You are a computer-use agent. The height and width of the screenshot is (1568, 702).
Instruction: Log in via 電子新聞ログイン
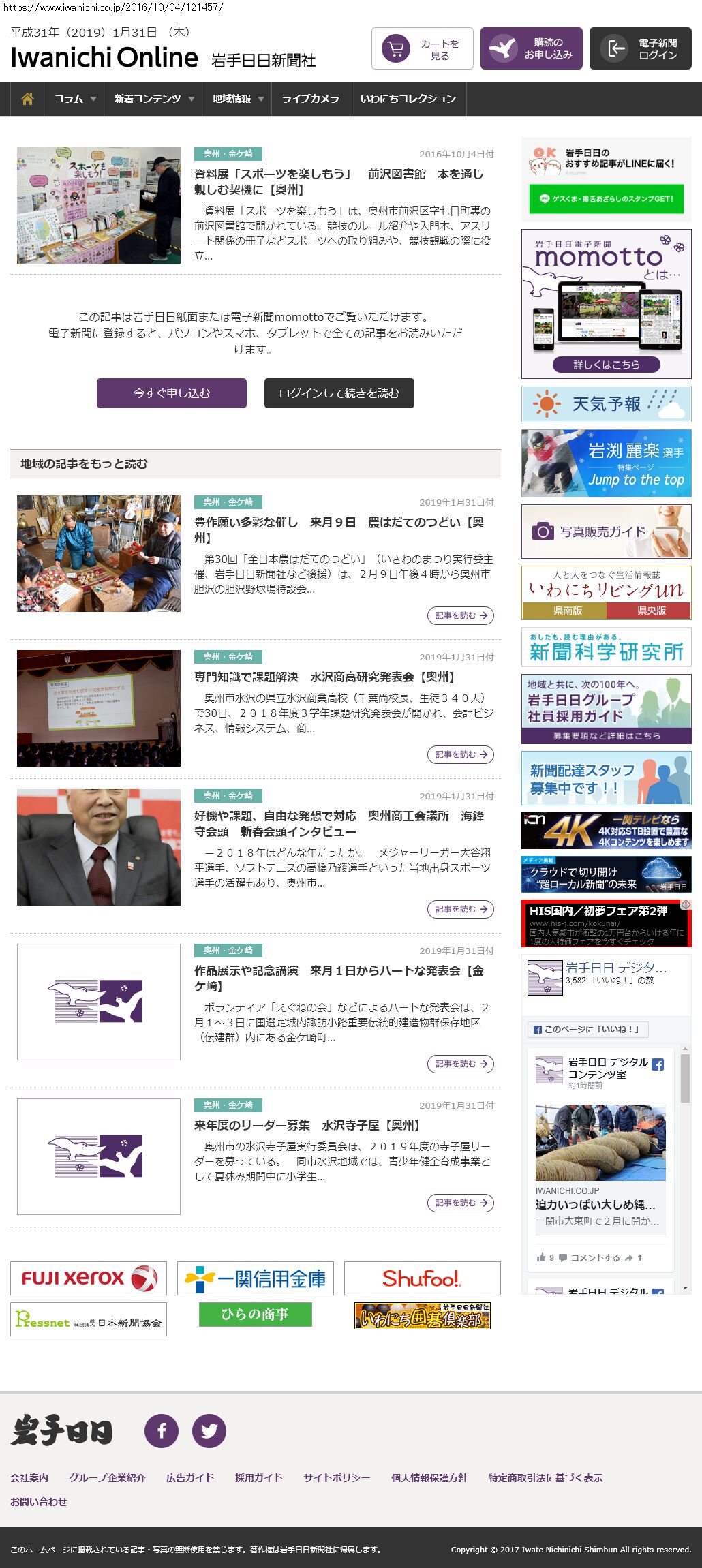click(641, 48)
